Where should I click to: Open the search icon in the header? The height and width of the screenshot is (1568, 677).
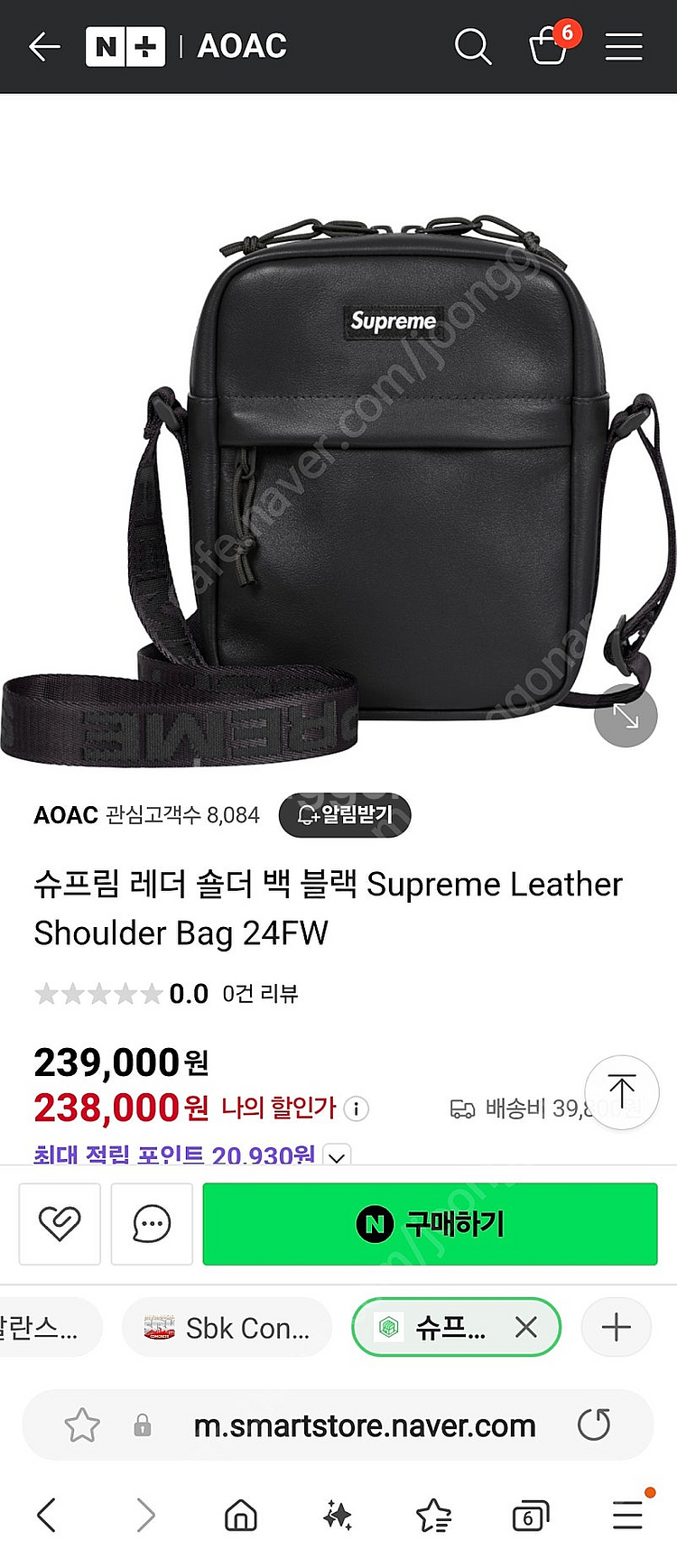[x=472, y=46]
